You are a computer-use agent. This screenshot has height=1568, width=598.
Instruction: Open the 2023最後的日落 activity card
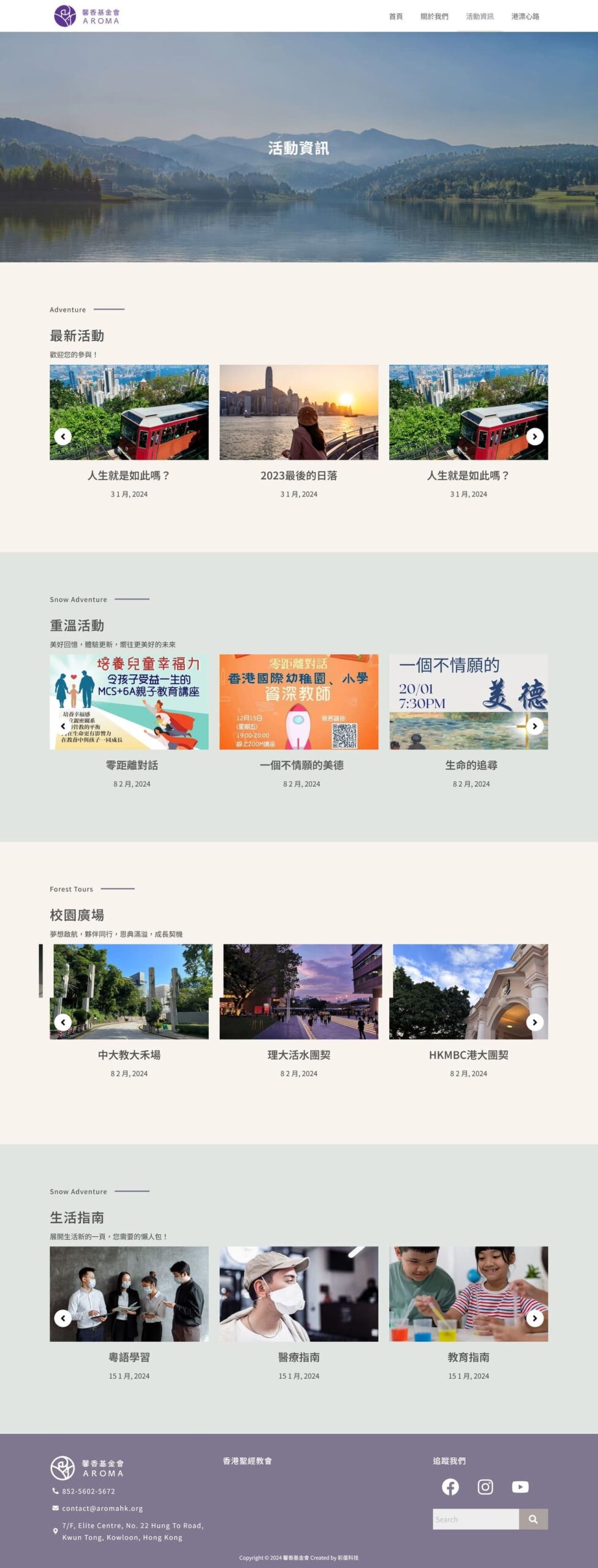point(298,475)
